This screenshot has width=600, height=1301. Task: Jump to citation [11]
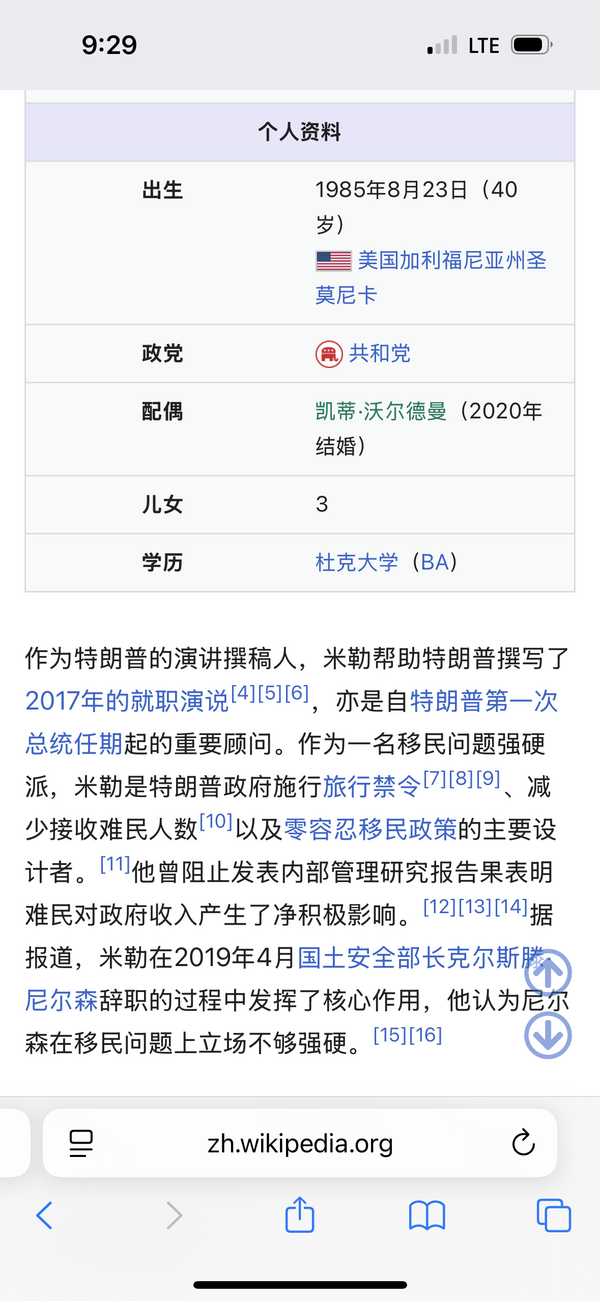[x=115, y=865]
